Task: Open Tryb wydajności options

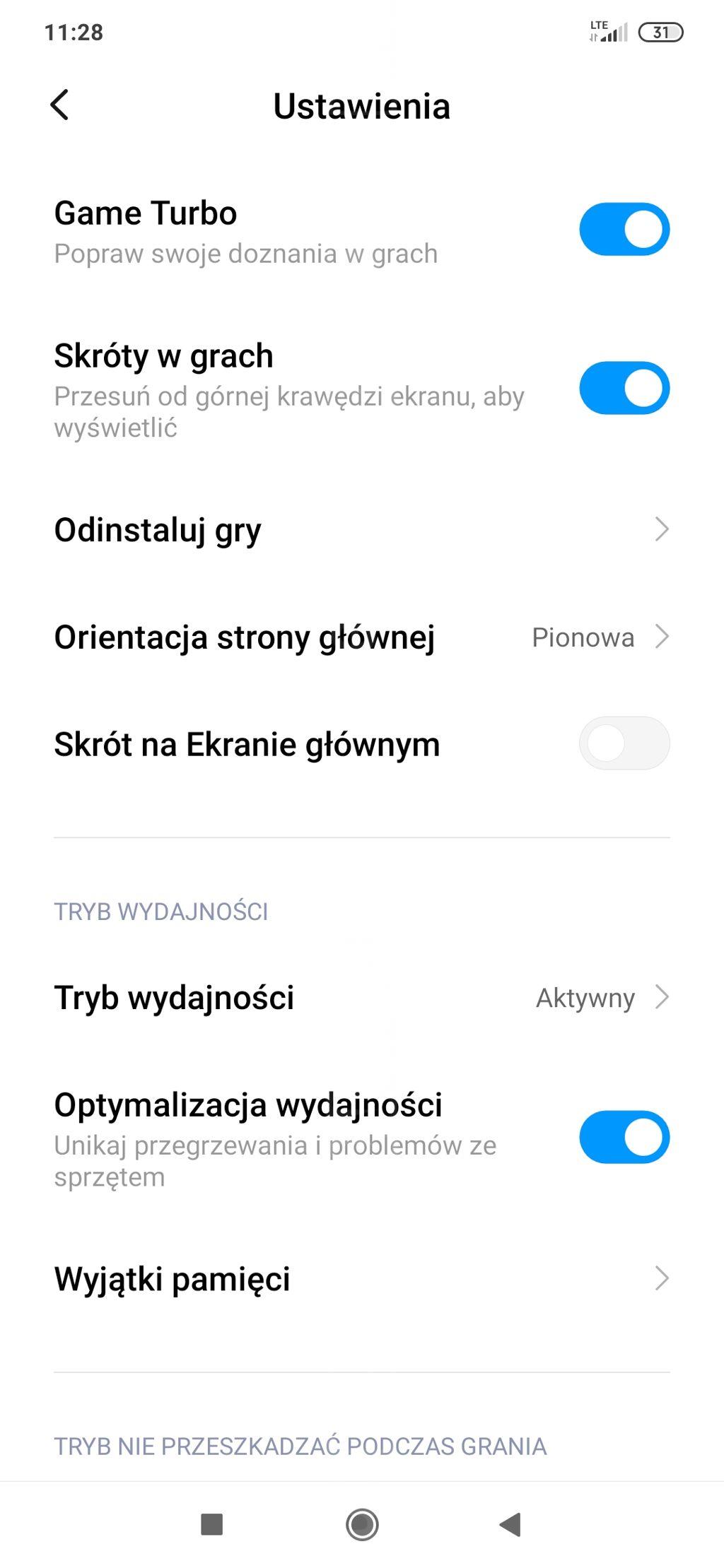Action: [361, 997]
